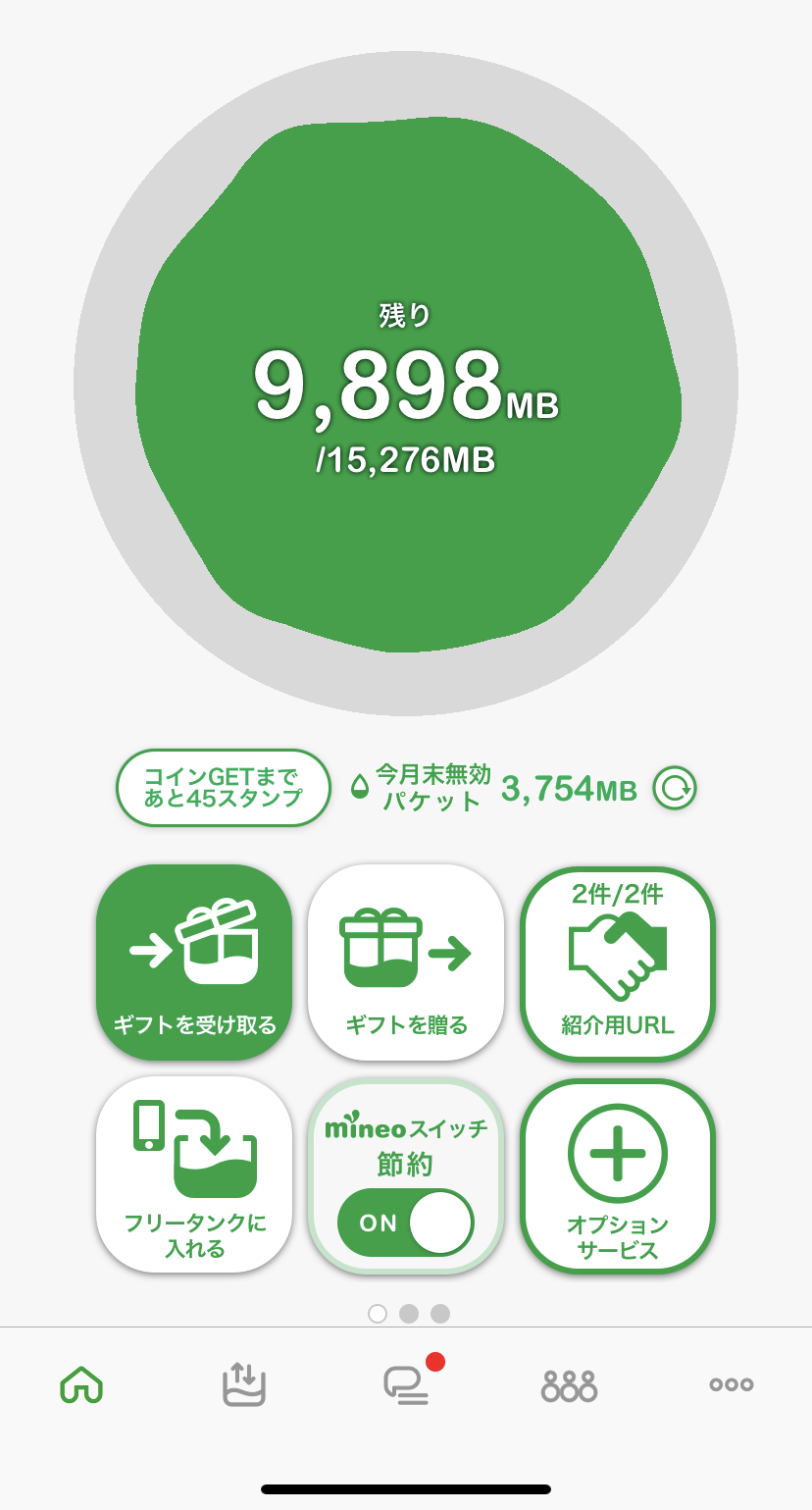Refresh the remaining data amount
Screen dimensions: 812x1510
click(675, 788)
